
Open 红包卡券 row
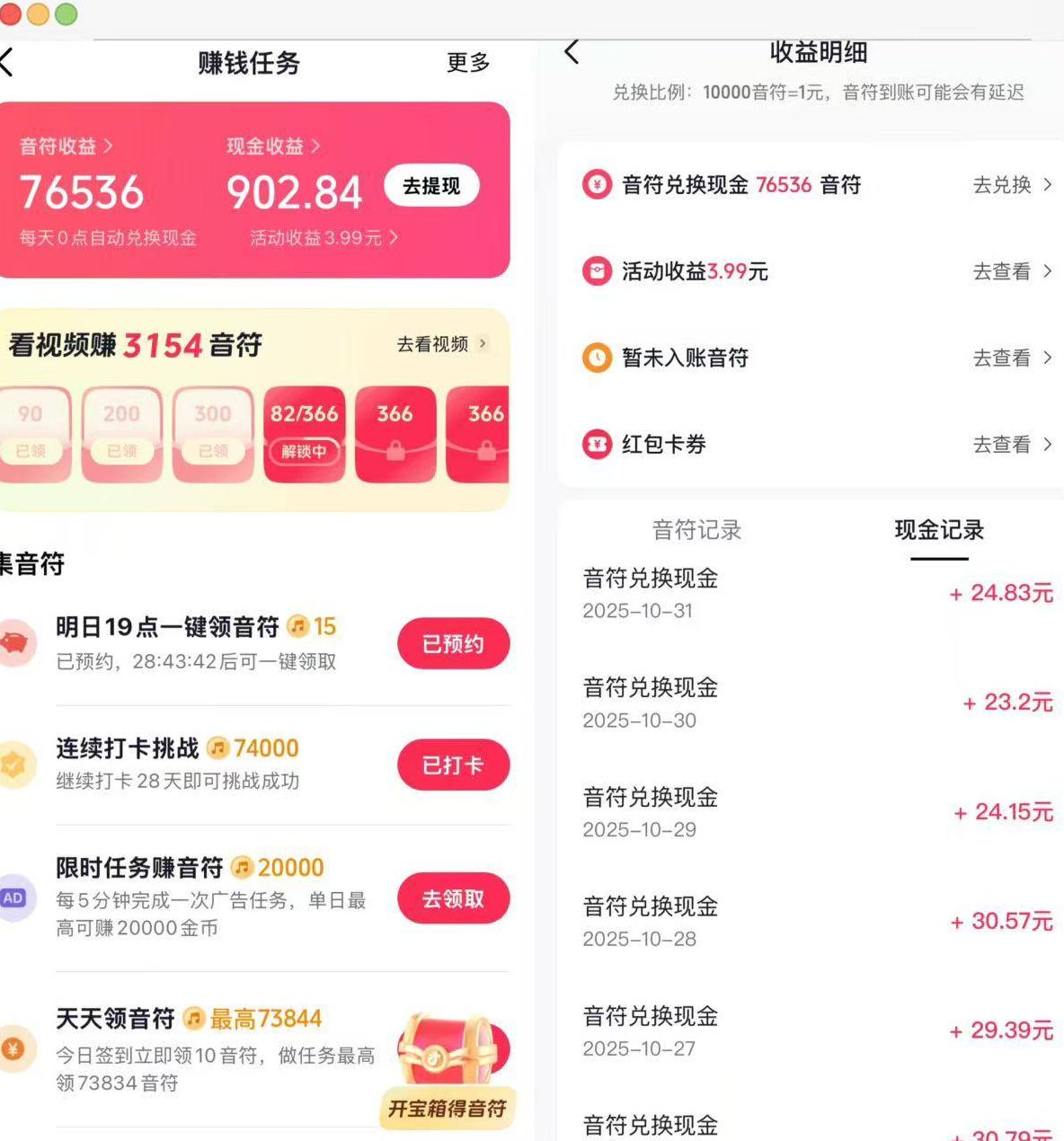(1012, 444)
